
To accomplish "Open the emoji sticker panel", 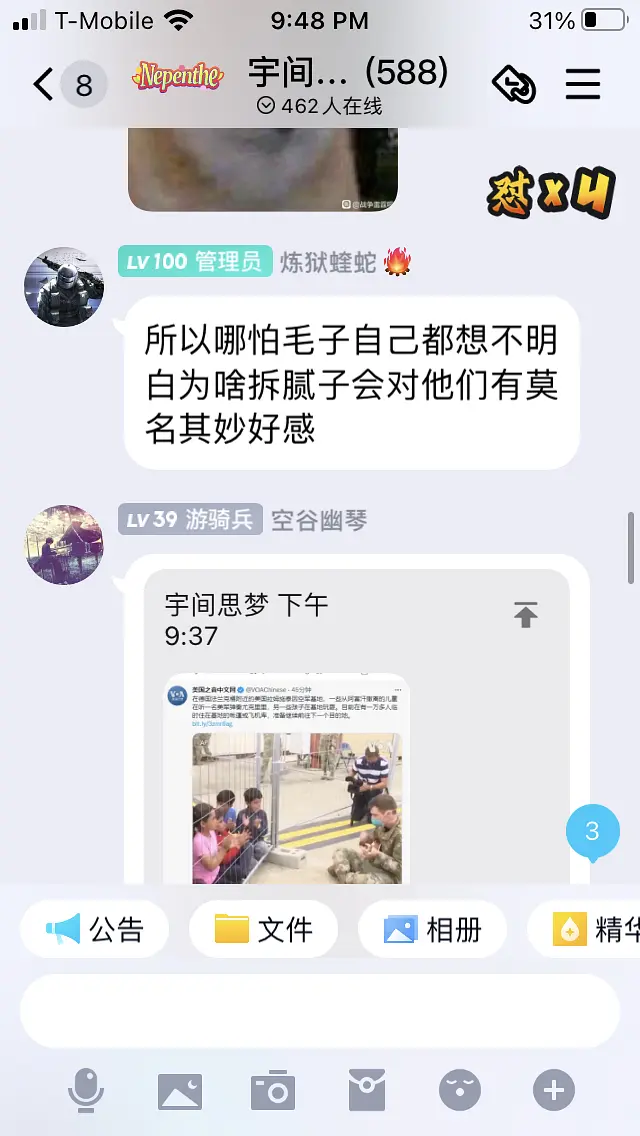I will click(x=460, y=1089).
